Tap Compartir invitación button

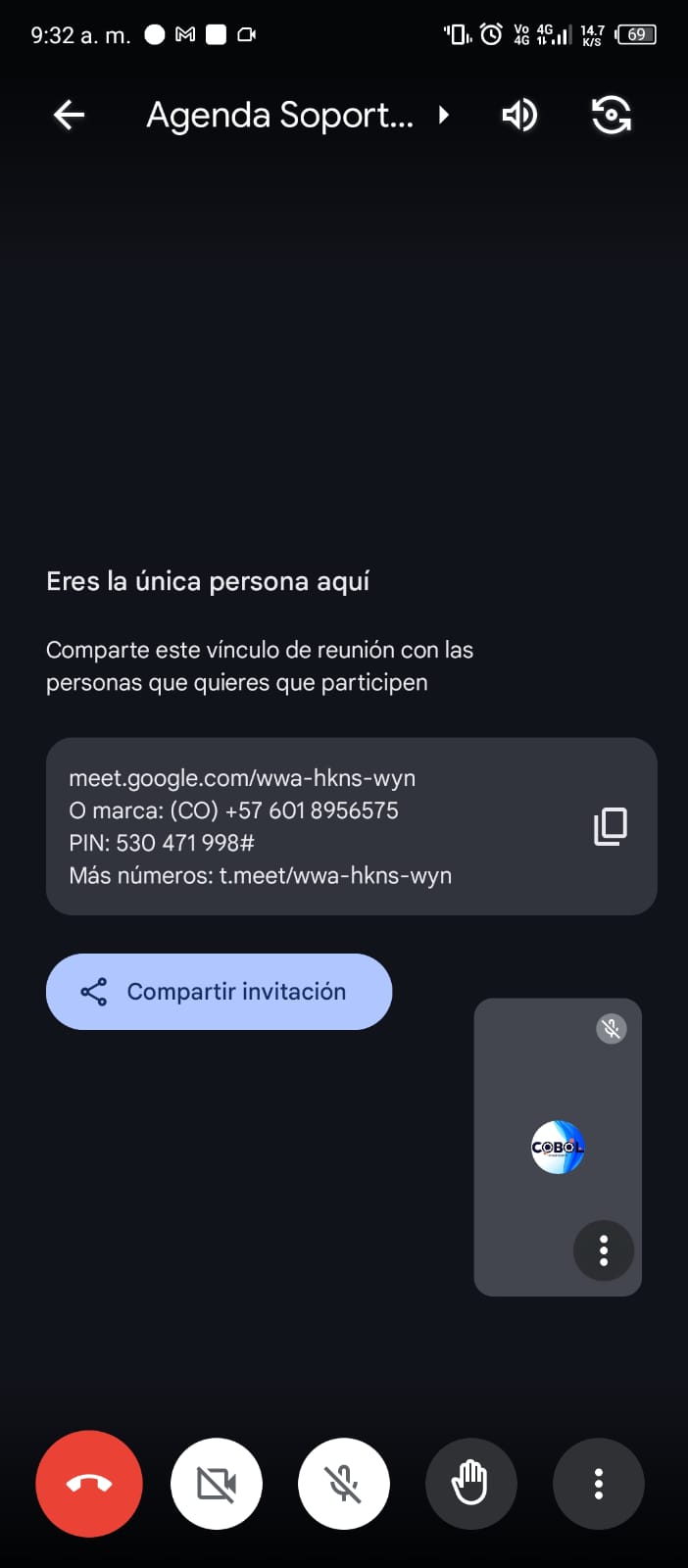(x=219, y=992)
